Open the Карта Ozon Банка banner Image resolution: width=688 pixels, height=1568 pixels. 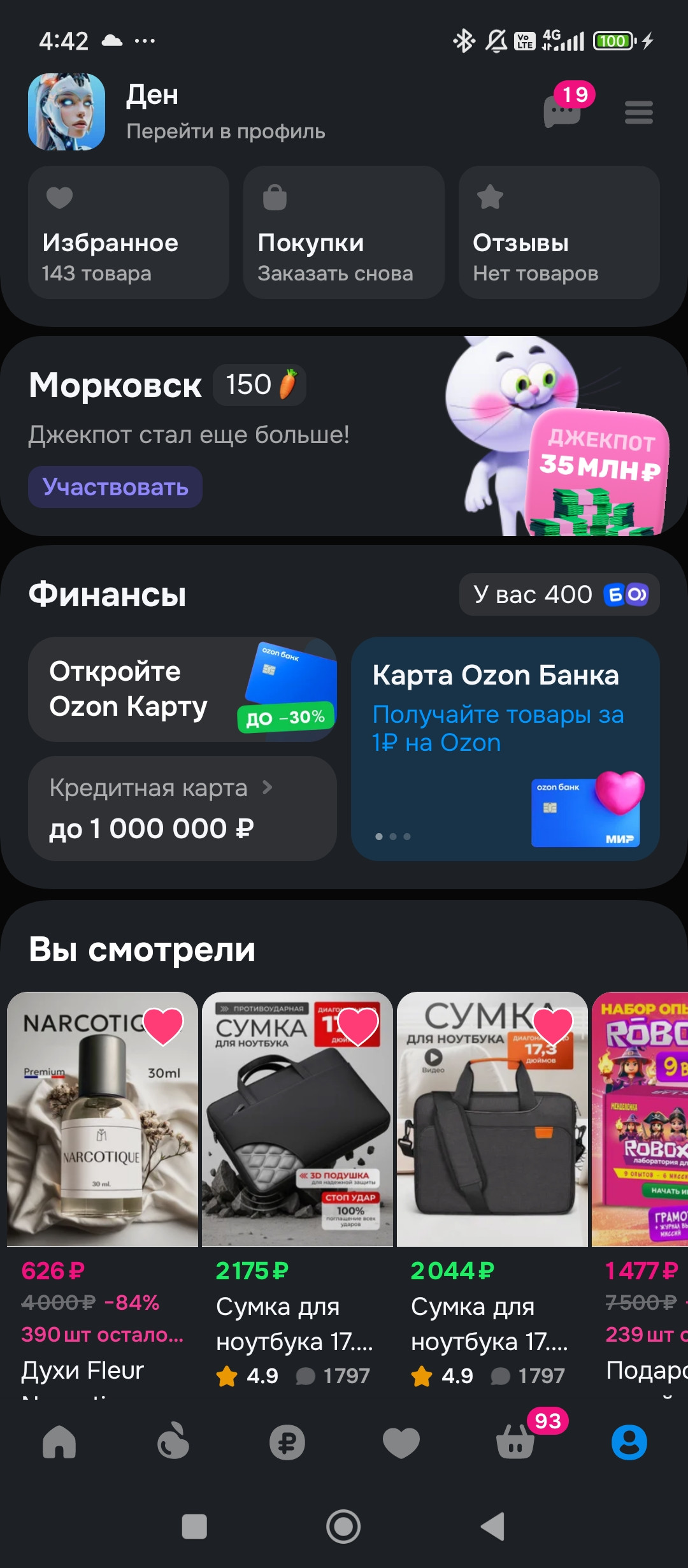(x=505, y=748)
